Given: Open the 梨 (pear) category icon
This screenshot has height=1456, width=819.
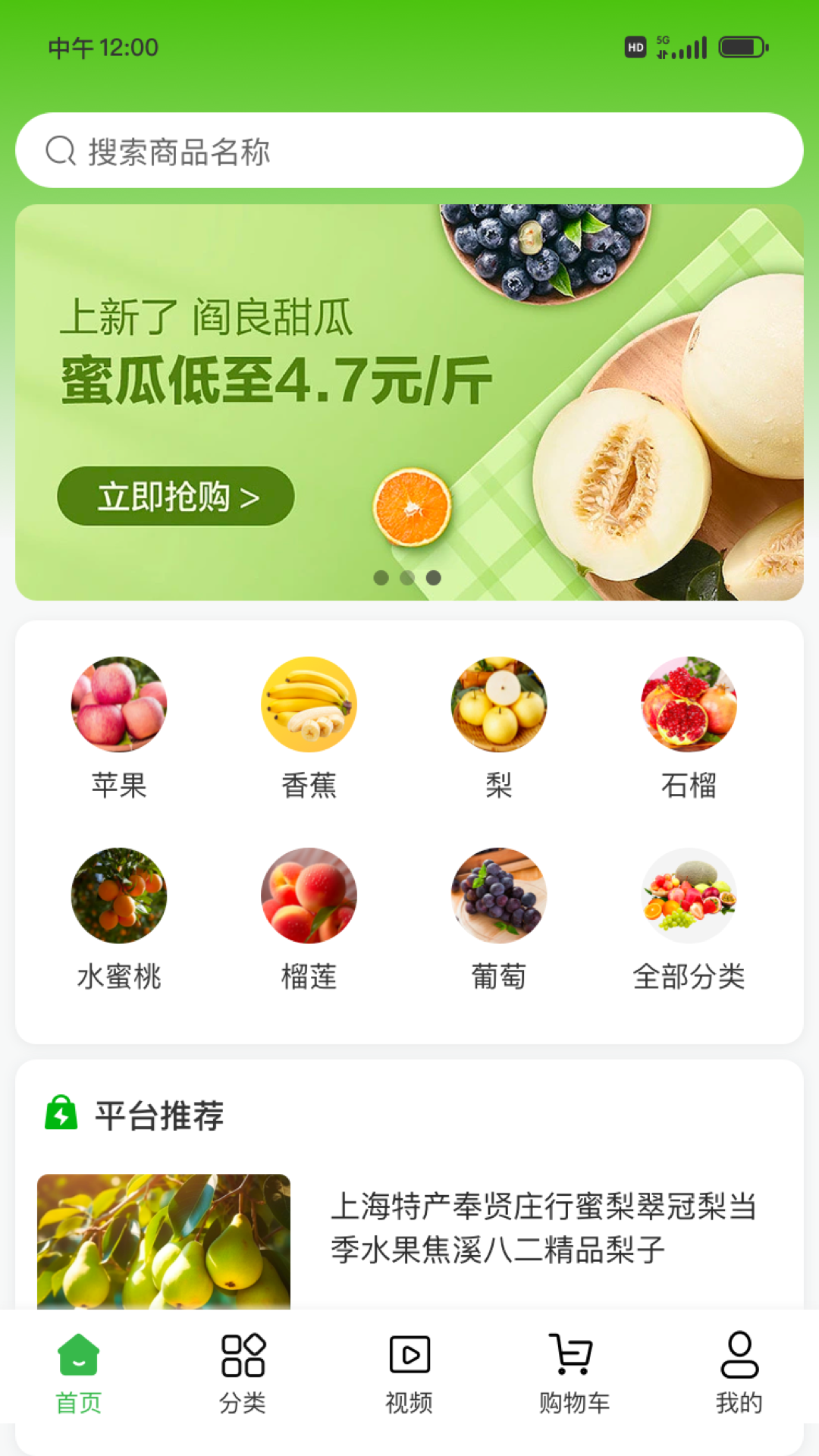Looking at the screenshot, I should pyautogui.click(x=498, y=704).
